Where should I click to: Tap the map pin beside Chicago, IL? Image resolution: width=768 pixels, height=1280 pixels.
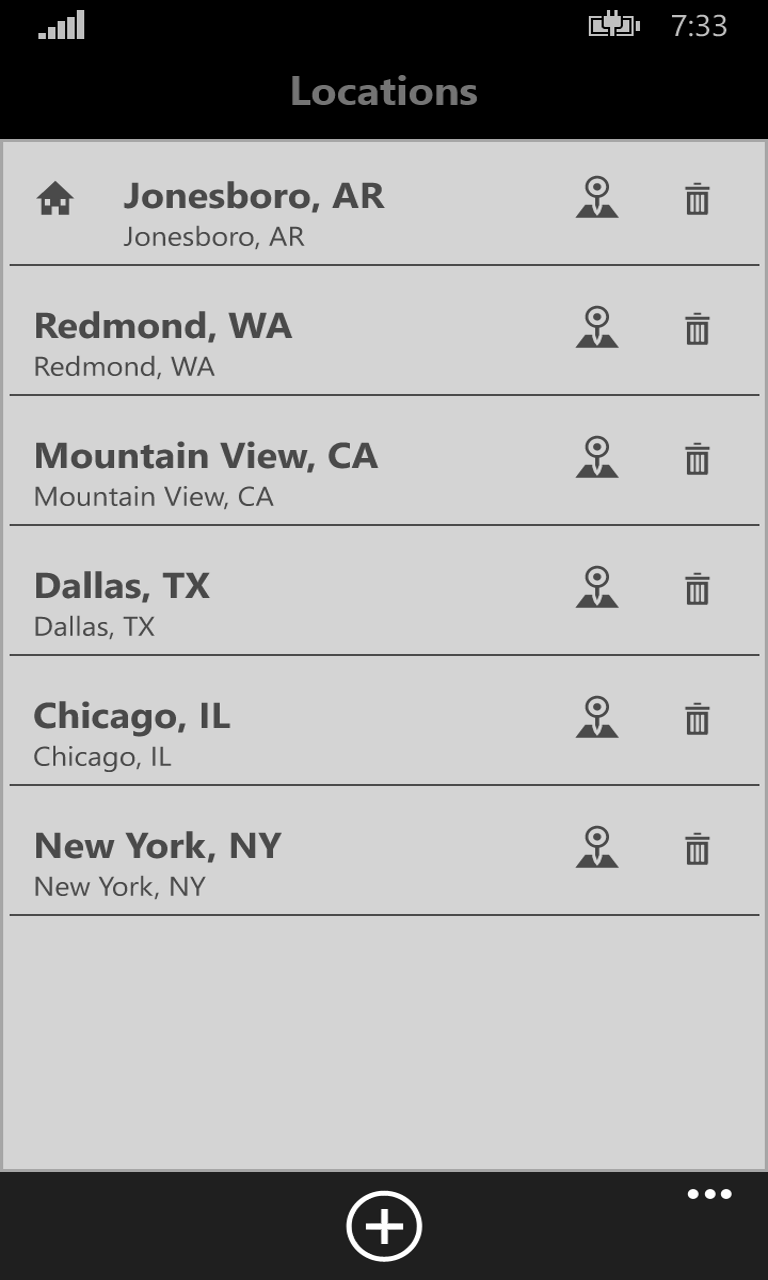597,718
